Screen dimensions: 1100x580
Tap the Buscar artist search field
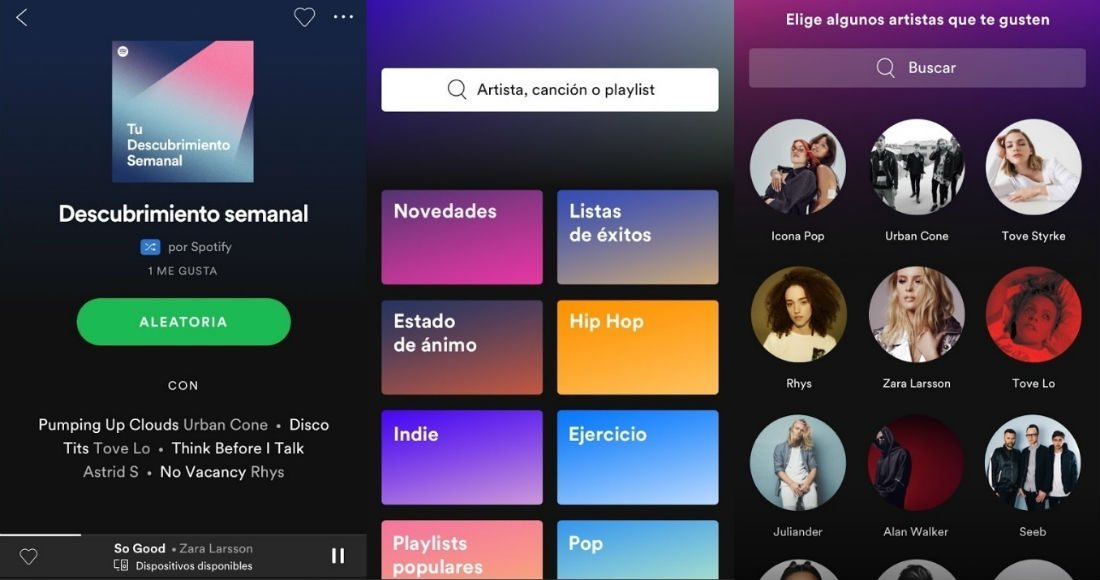(917, 68)
